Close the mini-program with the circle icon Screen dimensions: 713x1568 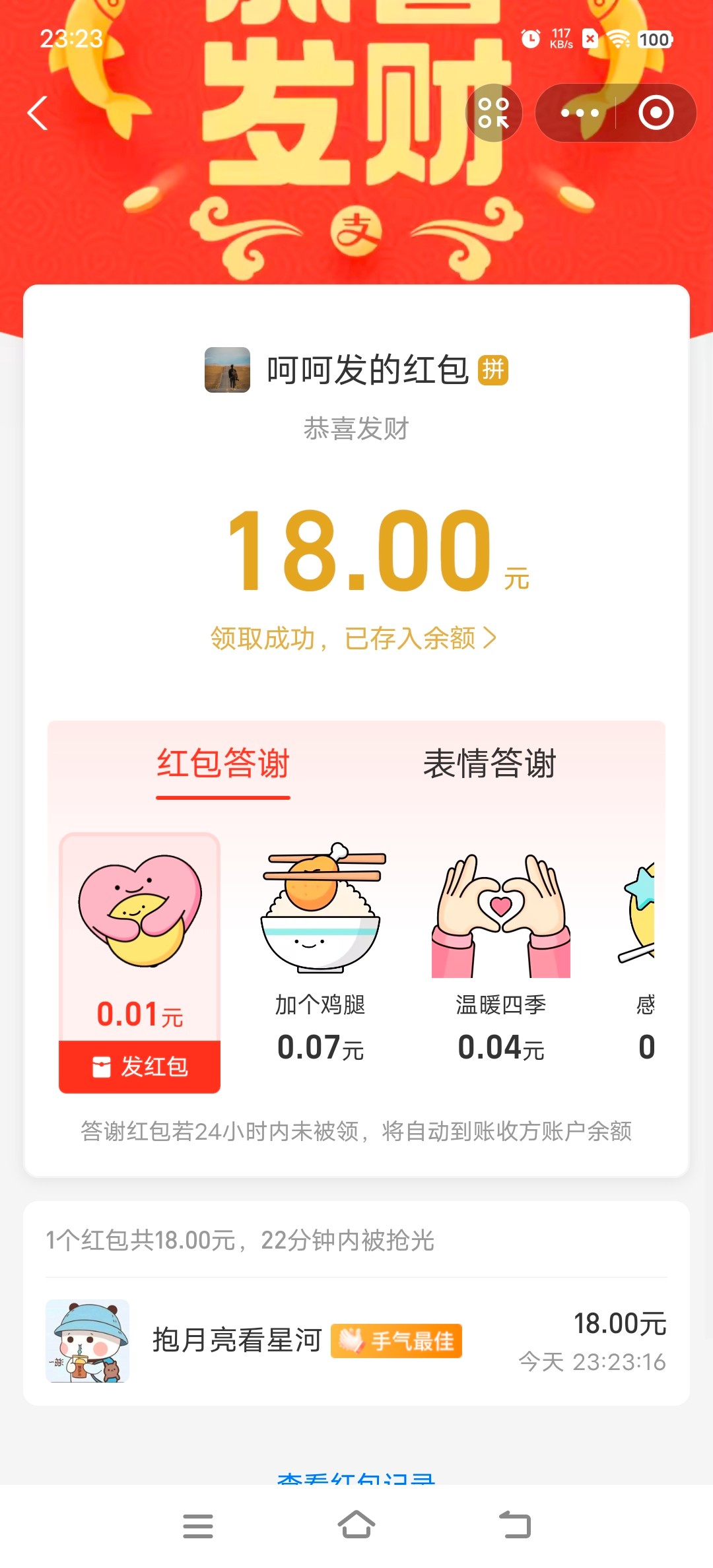tap(656, 113)
